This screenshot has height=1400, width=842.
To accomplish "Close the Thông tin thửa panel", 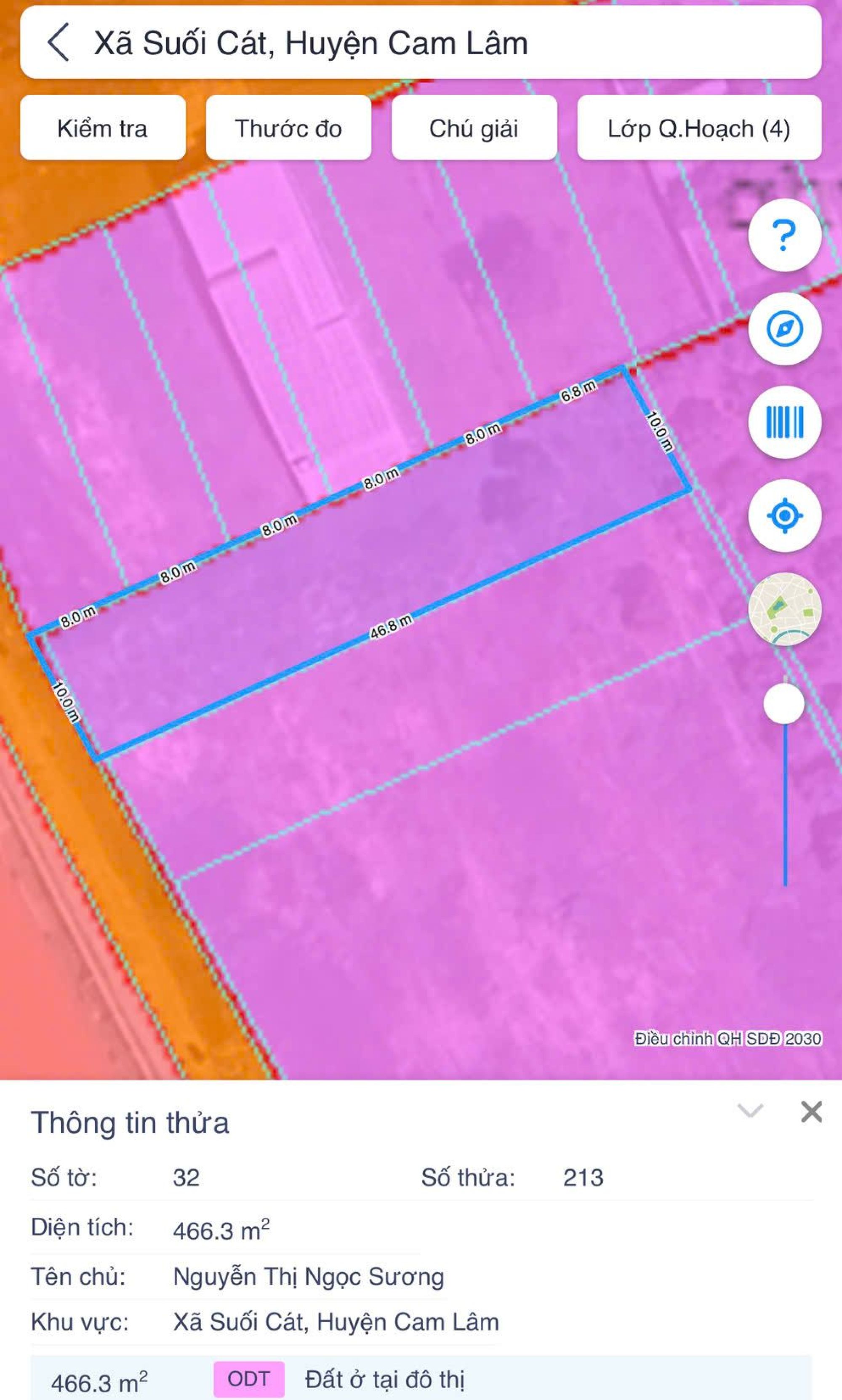I will pyautogui.click(x=811, y=1112).
